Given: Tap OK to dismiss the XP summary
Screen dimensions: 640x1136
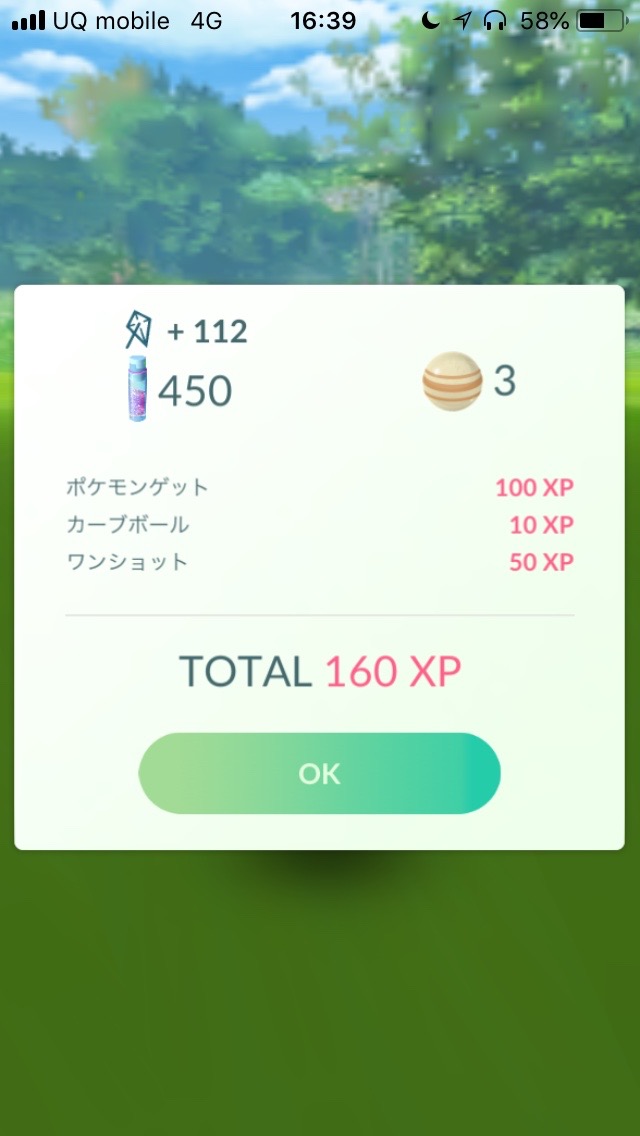Looking at the screenshot, I should click(x=319, y=773).
